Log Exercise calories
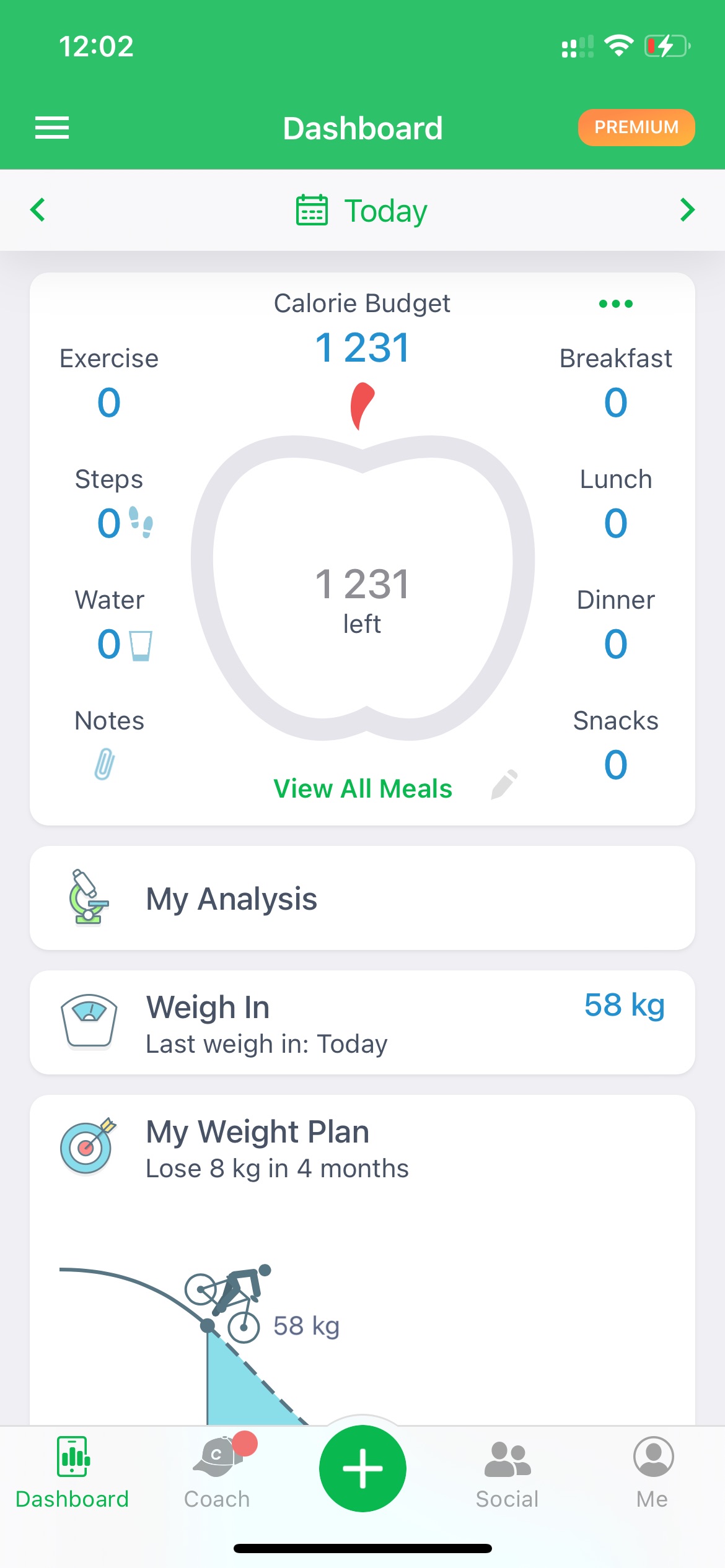This screenshot has width=725, height=1568. 109,383
